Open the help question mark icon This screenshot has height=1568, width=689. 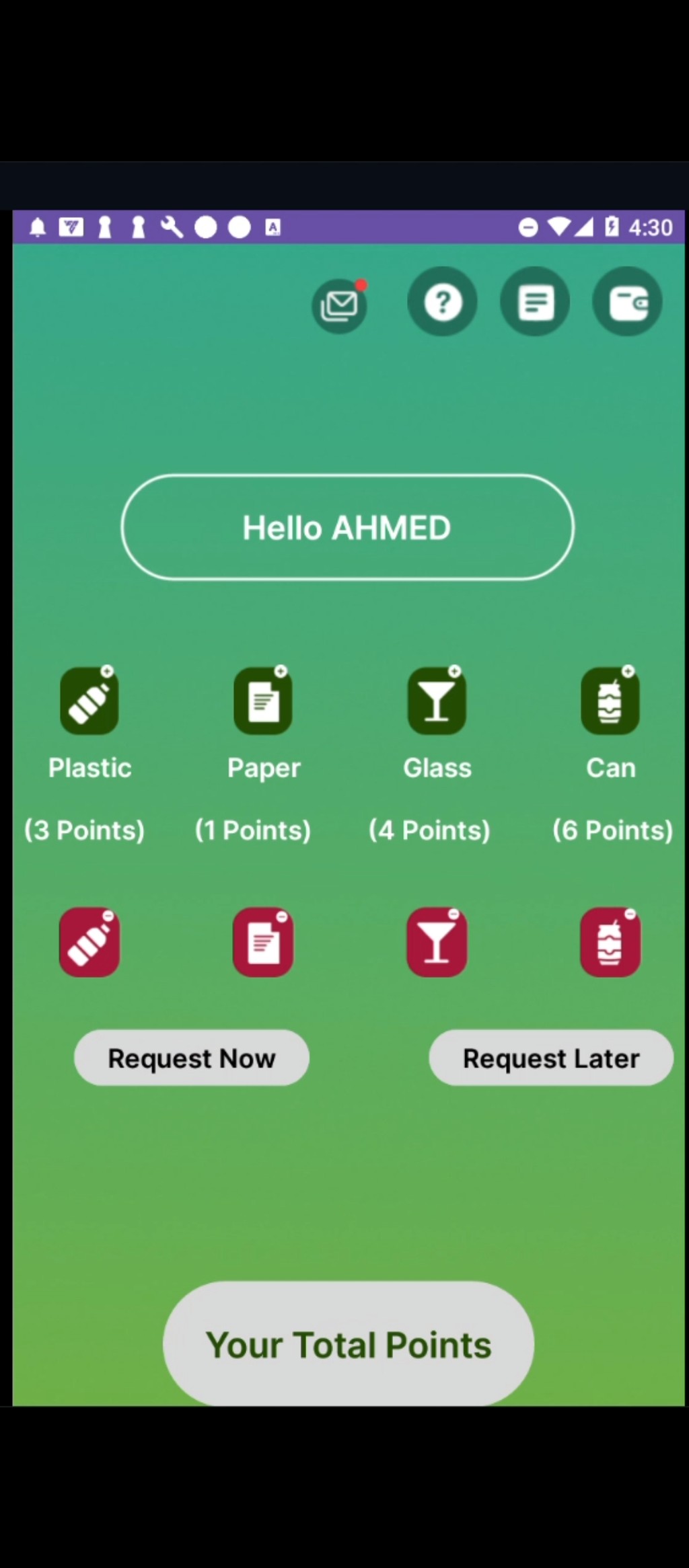442,302
